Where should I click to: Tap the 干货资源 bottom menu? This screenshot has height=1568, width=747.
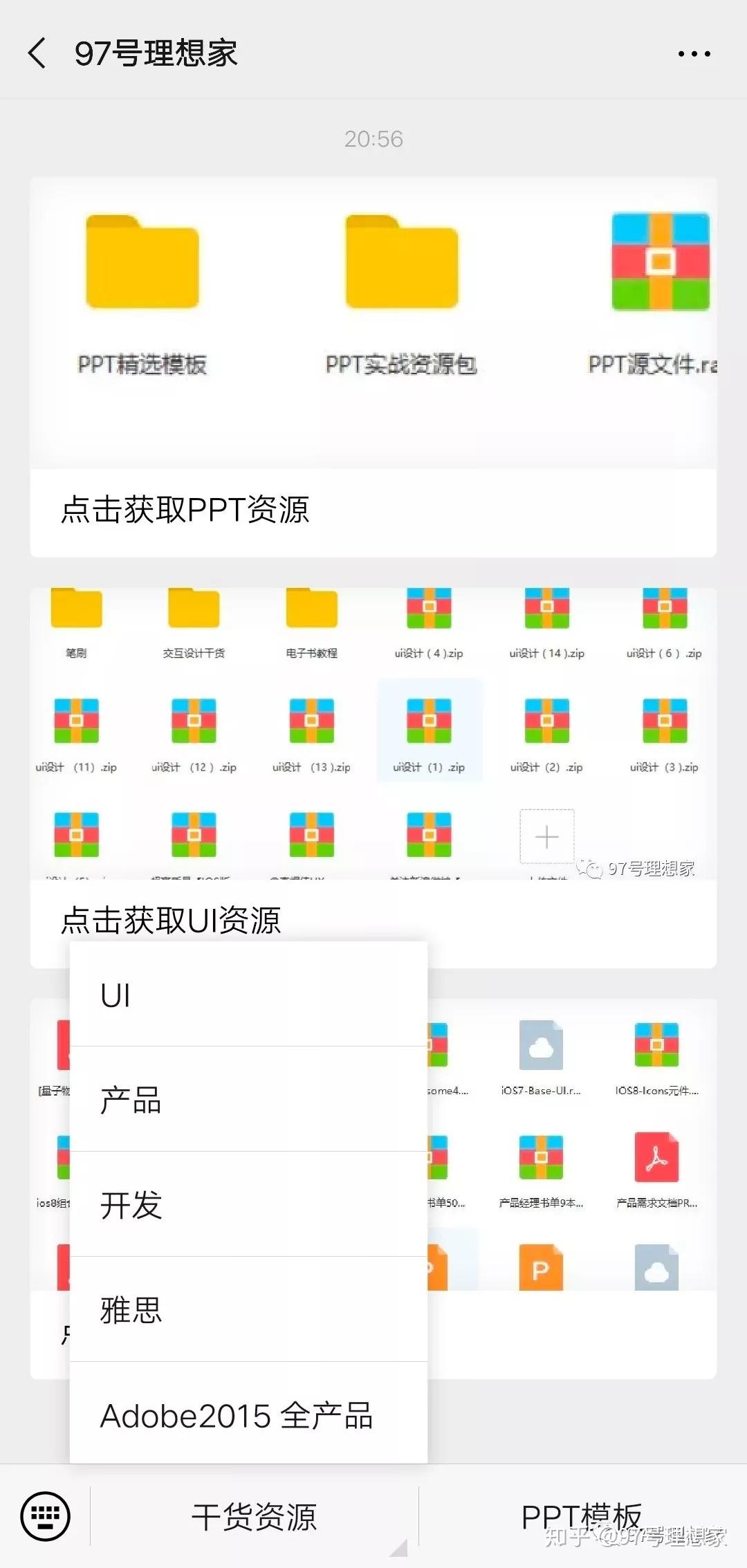click(x=254, y=1516)
